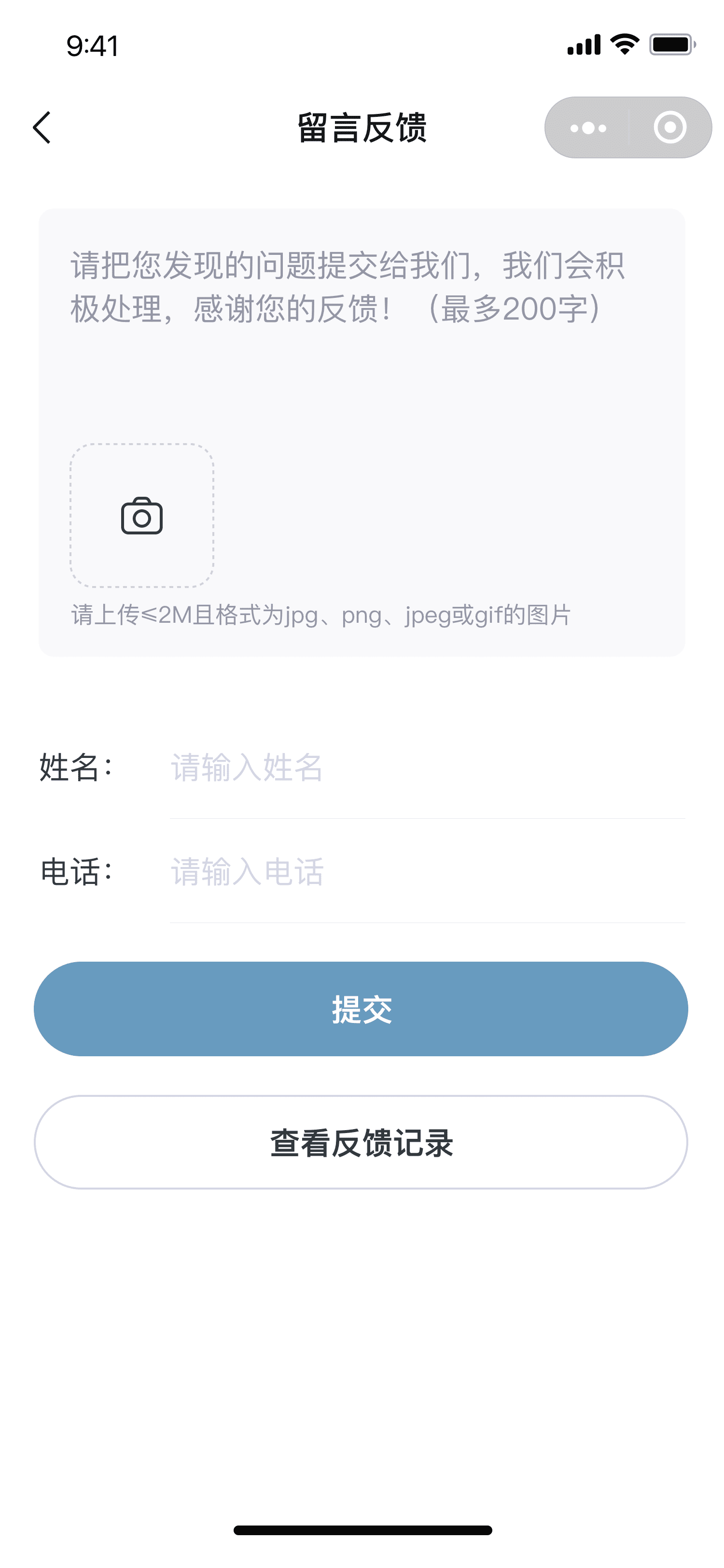Open 查看反馈记录 feedback records
Screen dimensions: 724x1568
(x=361, y=1142)
